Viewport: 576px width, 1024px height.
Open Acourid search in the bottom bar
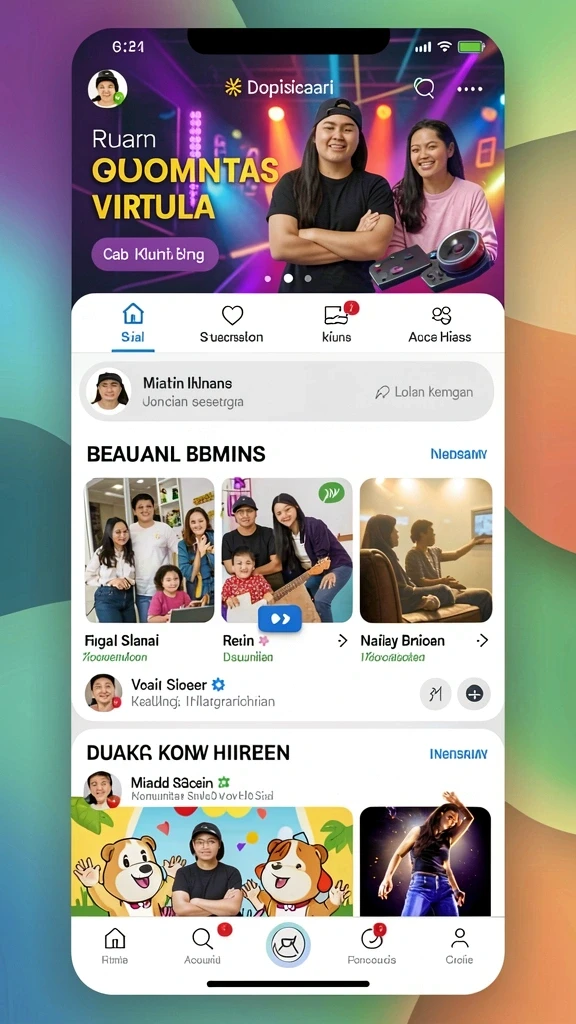[202, 946]
